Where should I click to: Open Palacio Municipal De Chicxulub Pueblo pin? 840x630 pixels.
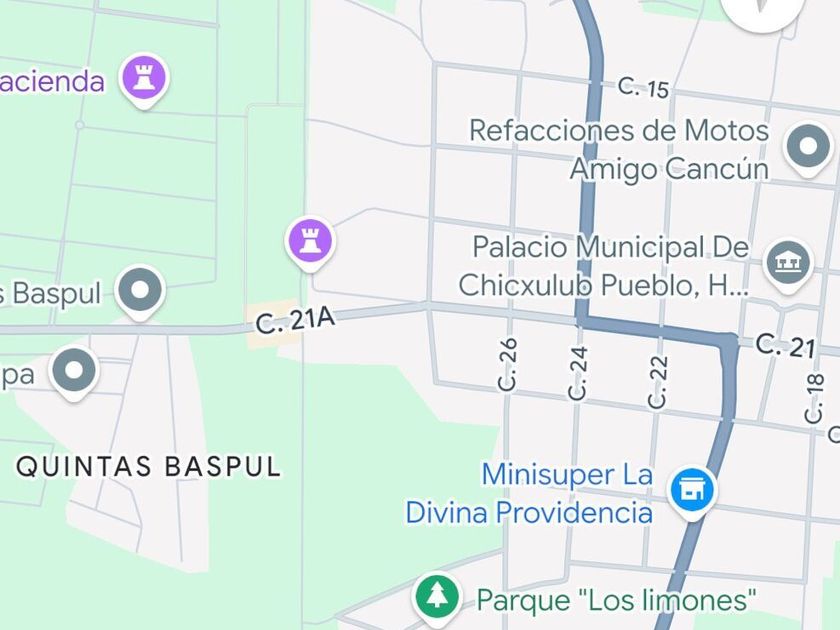(789, 263)
